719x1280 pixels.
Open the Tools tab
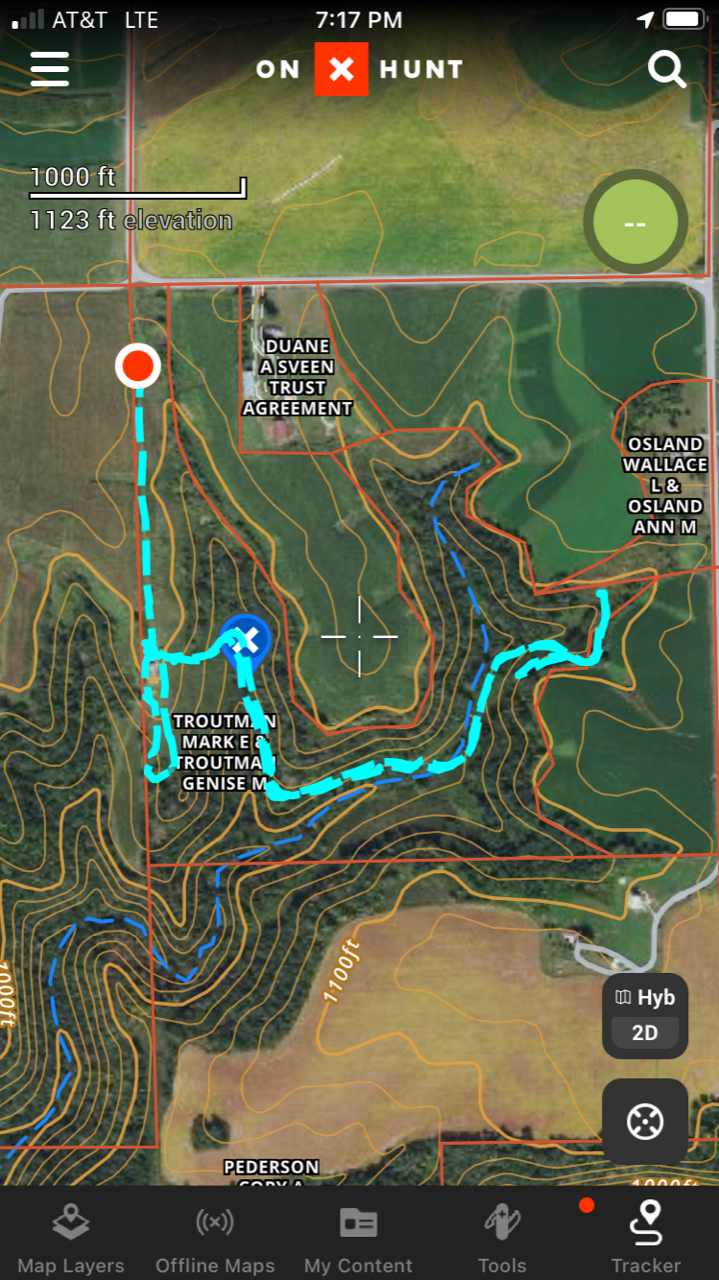coord(502,1239)
